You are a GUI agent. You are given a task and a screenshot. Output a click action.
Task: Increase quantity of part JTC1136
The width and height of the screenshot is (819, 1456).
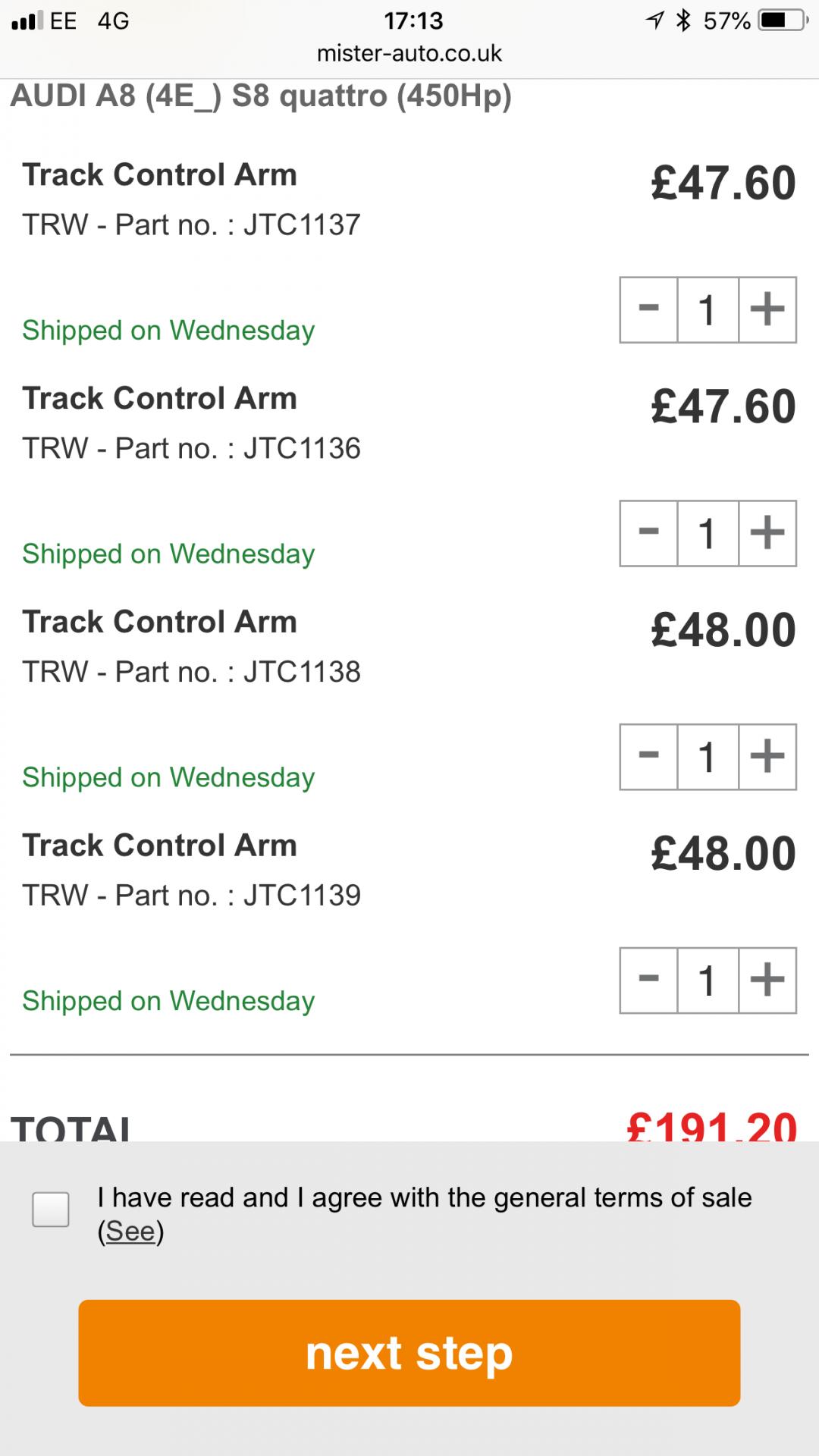point(767,533)
